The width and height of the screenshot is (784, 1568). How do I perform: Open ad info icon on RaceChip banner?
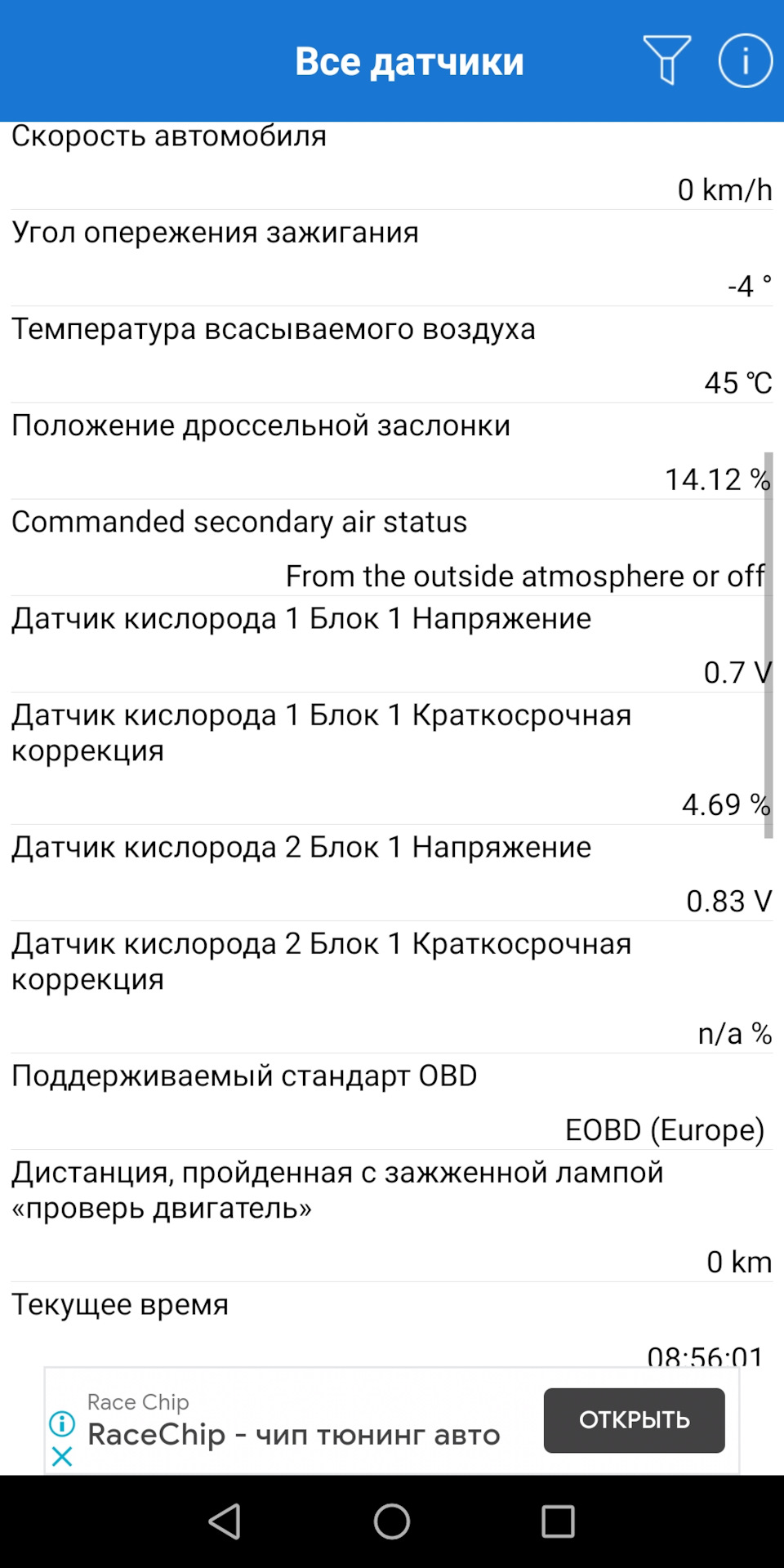click(62, 1423)
